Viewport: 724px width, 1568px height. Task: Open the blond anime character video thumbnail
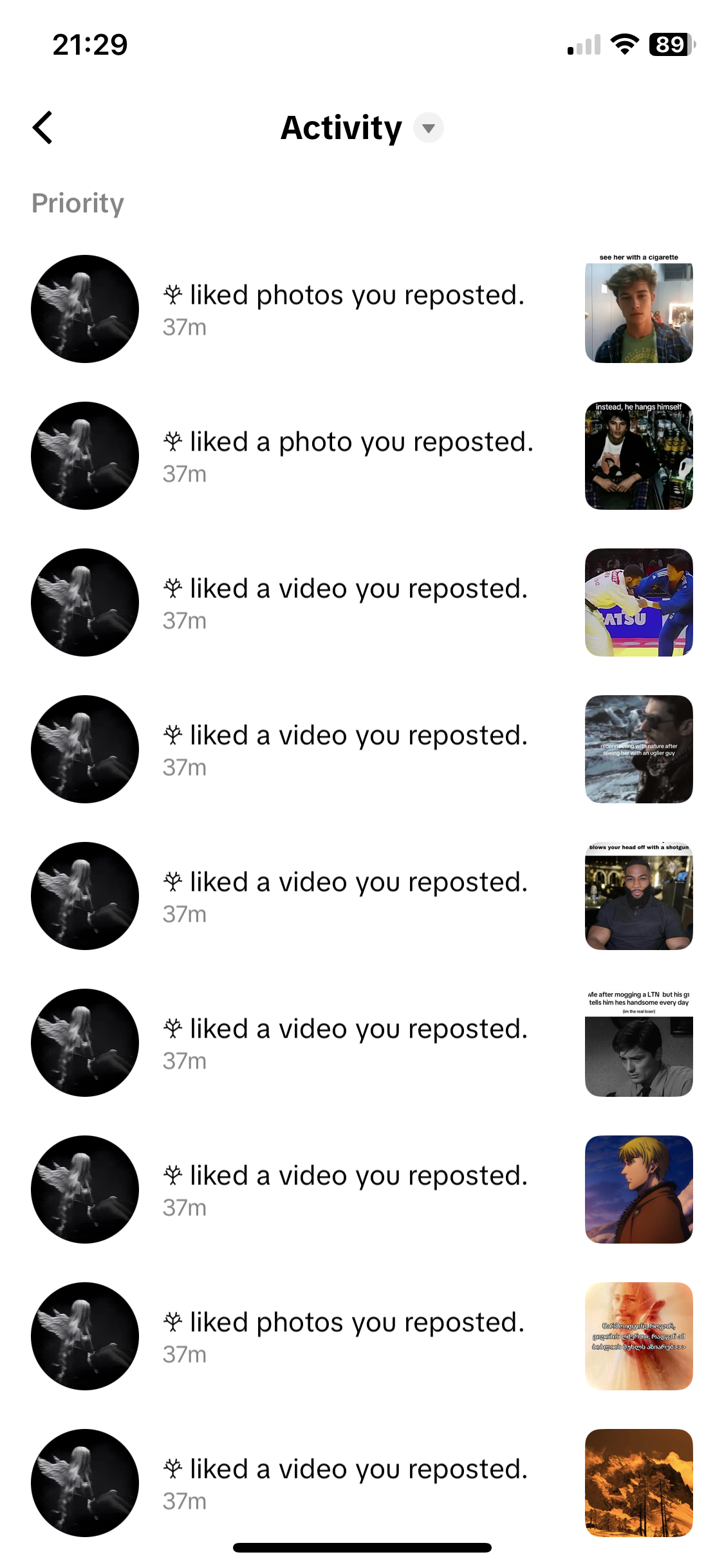[638, 1190]
